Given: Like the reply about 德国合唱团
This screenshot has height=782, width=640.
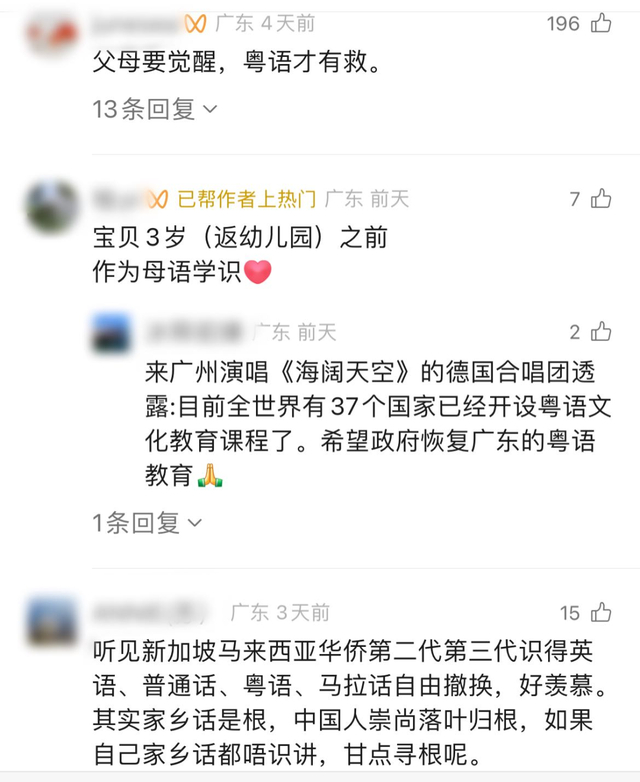Looking at the screenshot, I should (x=601, y=332).
